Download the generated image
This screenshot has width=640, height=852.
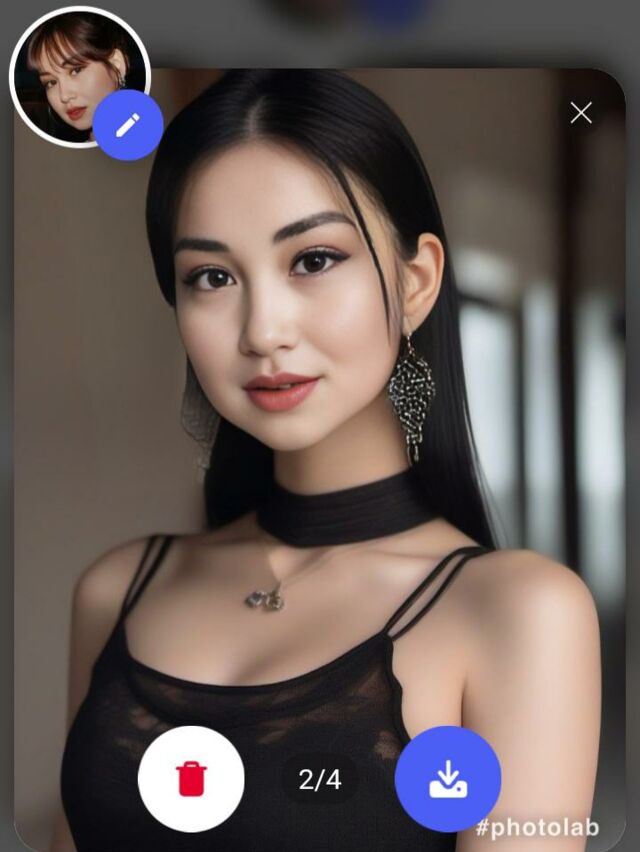(x=448, y=779)
